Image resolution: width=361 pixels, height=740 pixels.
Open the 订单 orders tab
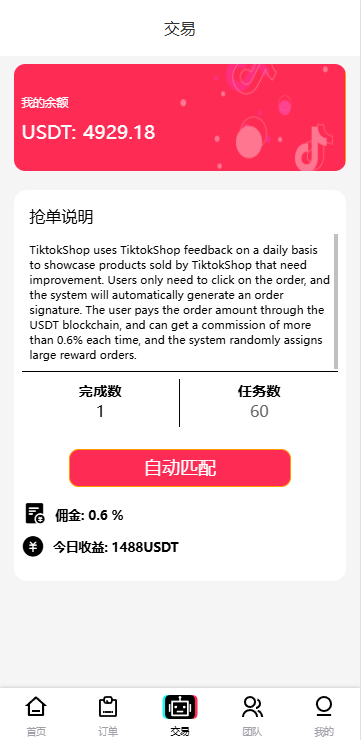[x=108, y=715]
